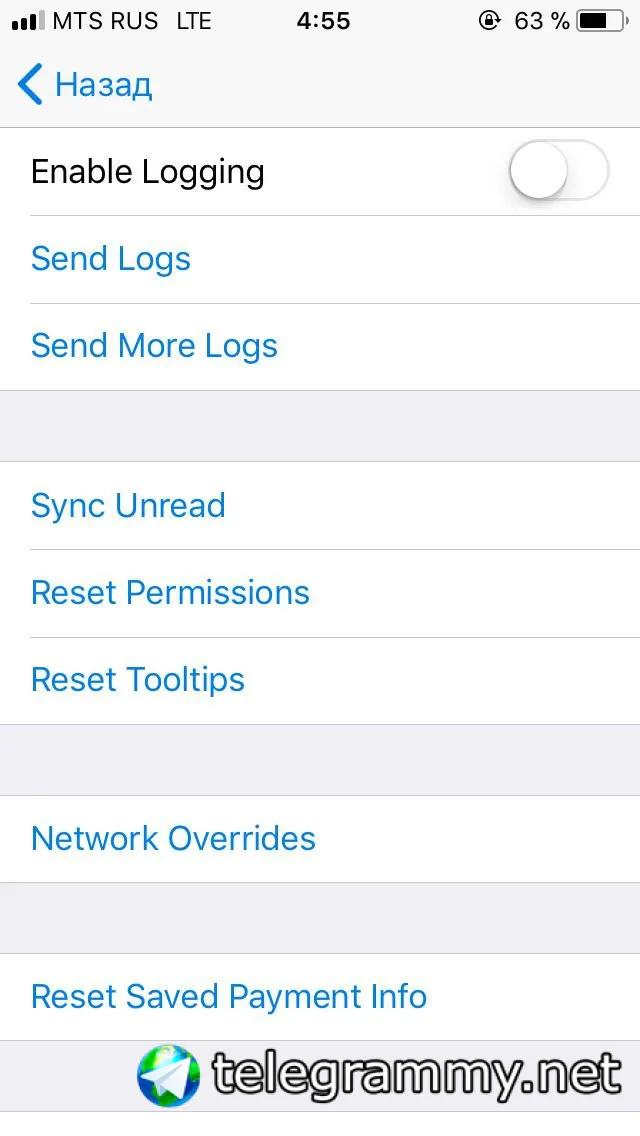Screen dimensions: 640x1136
Task: Go back via the Назад button
Action: (85, 85)
